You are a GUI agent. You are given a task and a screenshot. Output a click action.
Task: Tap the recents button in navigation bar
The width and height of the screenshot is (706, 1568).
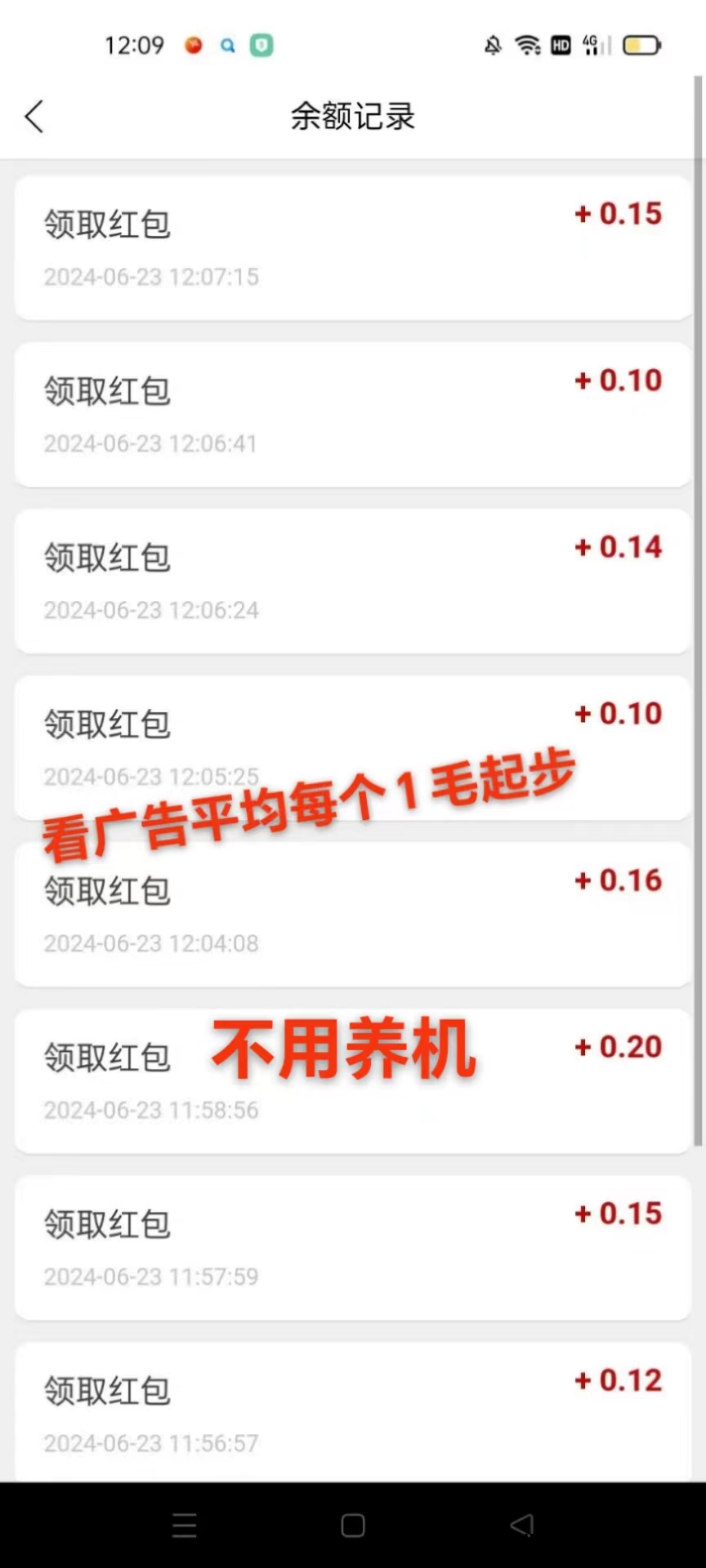tap(185, 1526)
